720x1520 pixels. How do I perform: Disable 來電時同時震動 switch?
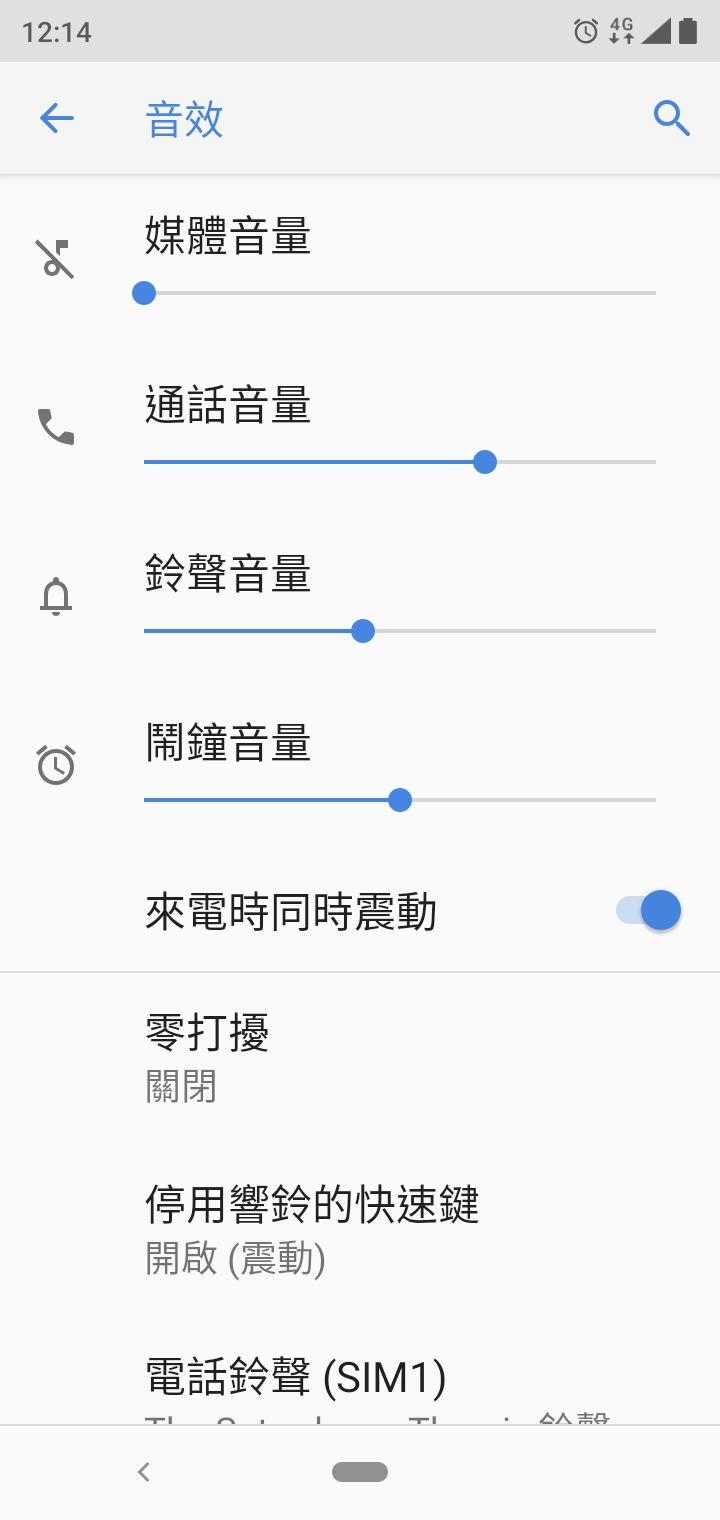(648, 911)
